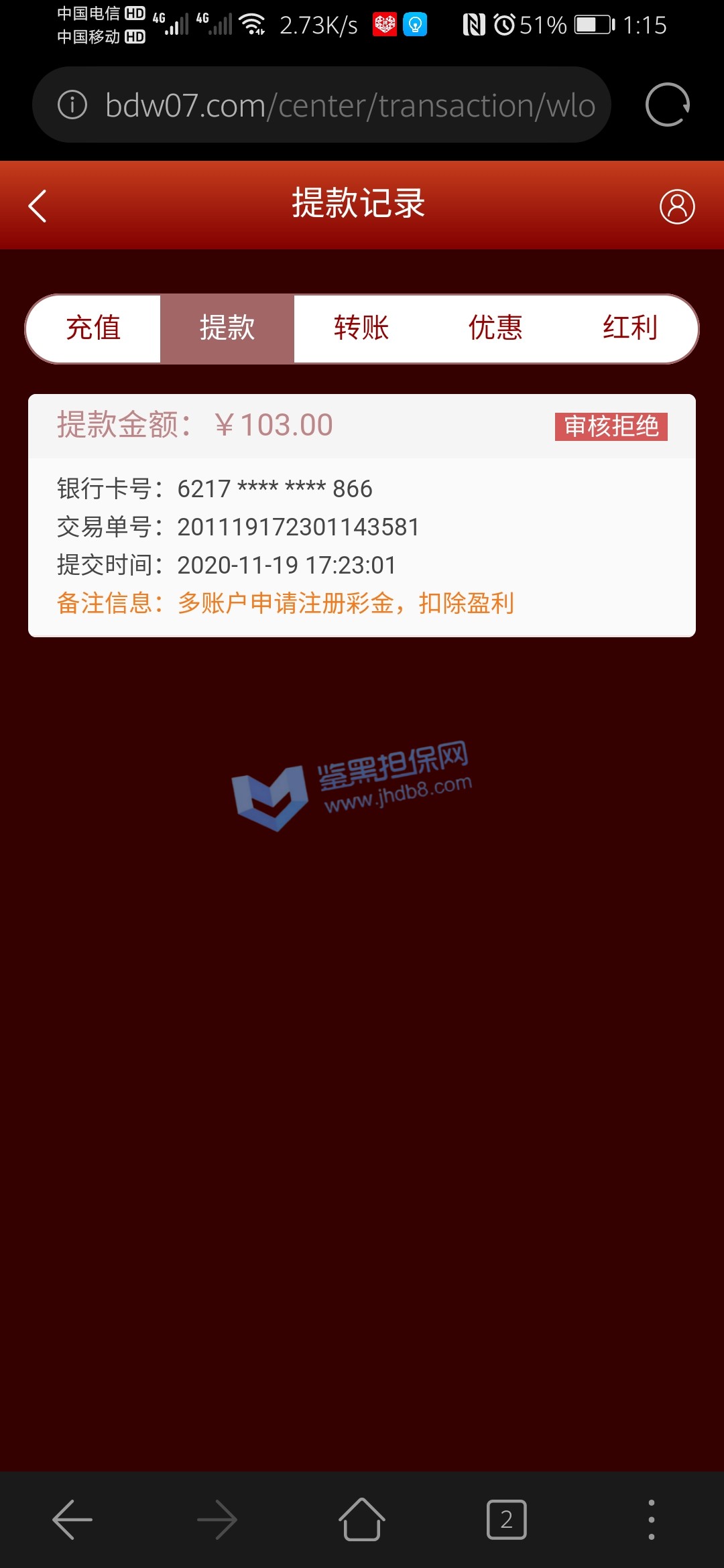
Task: Go back from 提款记录 page
Action: pyautogui.click(x=38, y=206)
